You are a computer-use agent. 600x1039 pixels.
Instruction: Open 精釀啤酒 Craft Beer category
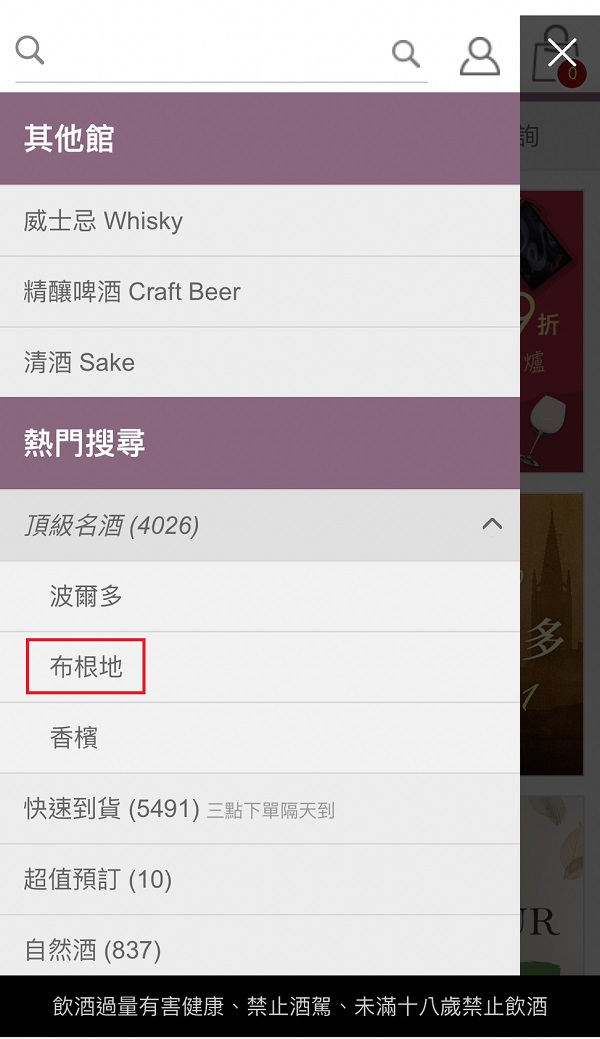pos(132,292)
